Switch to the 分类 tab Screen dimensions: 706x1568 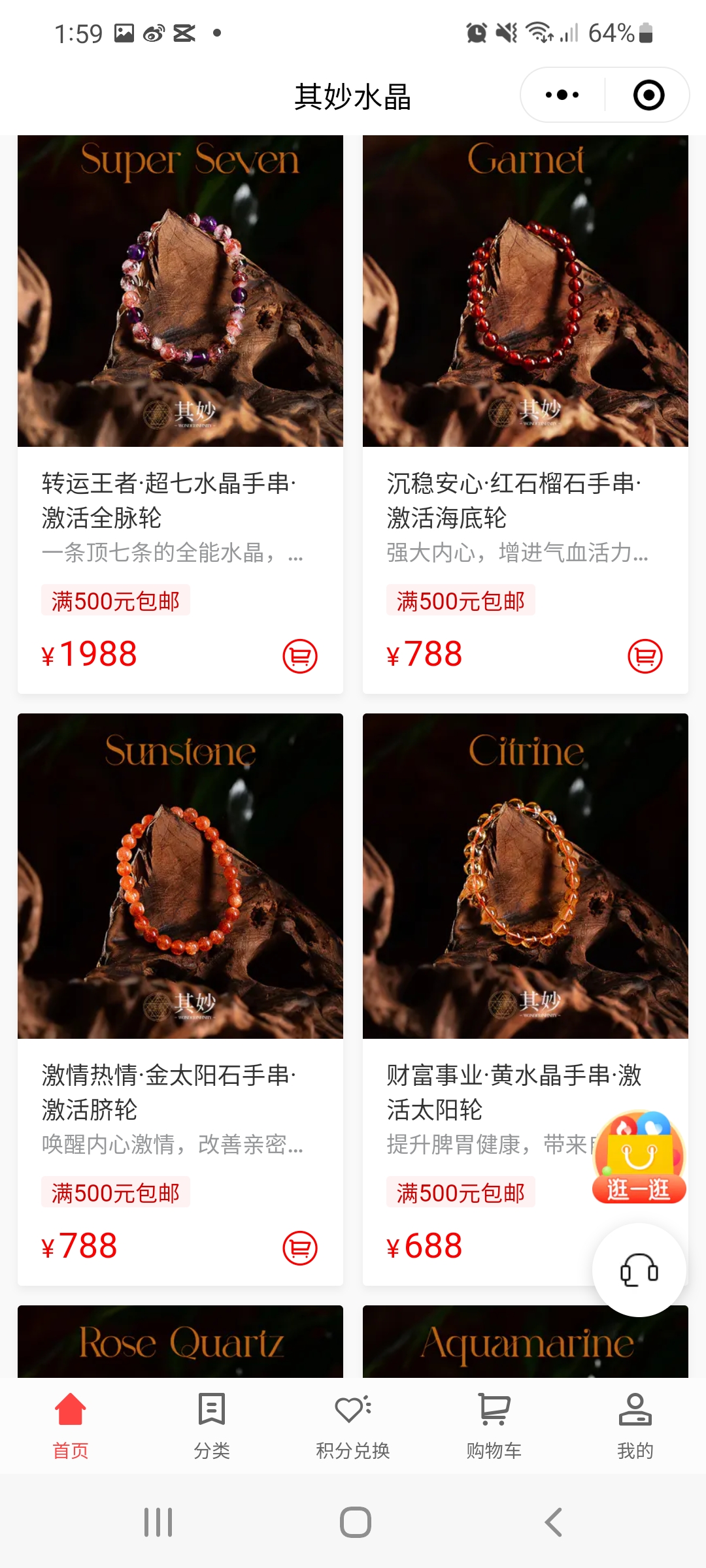click(x=212, y=1424)
